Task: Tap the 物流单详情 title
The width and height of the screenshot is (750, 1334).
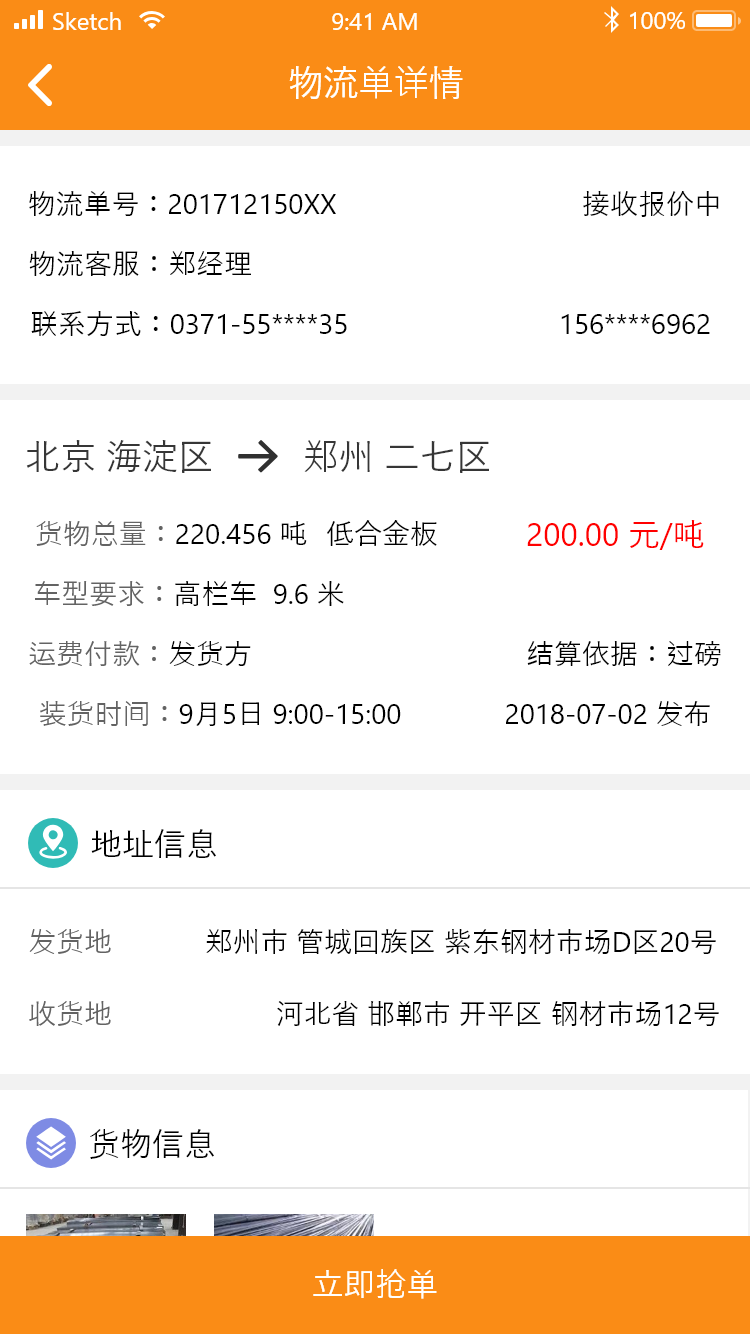Action: click(375, 84)
